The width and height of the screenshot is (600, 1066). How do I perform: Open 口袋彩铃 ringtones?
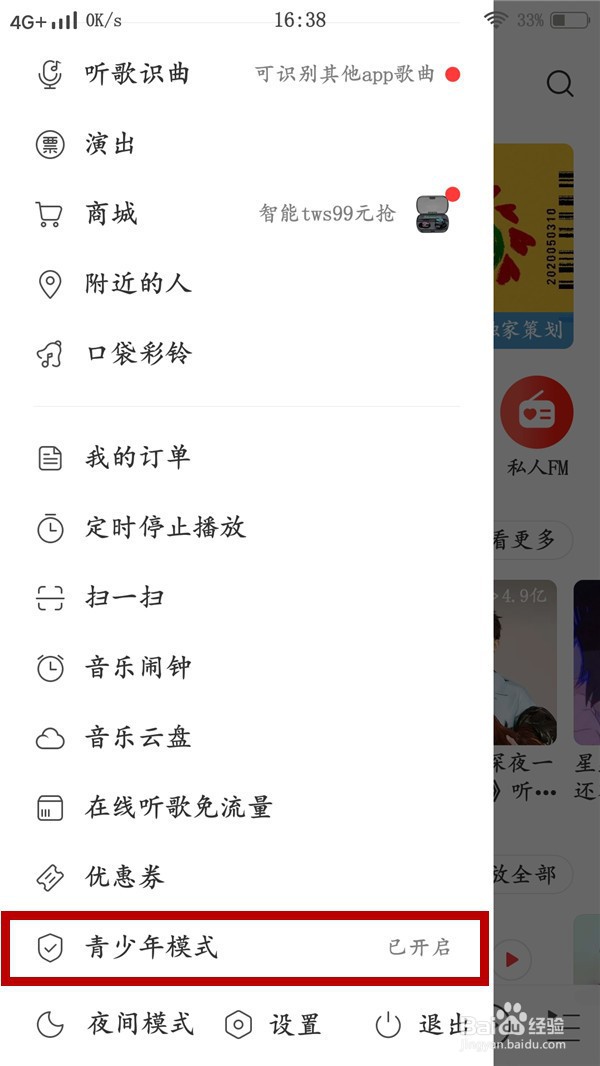point(247,354)
